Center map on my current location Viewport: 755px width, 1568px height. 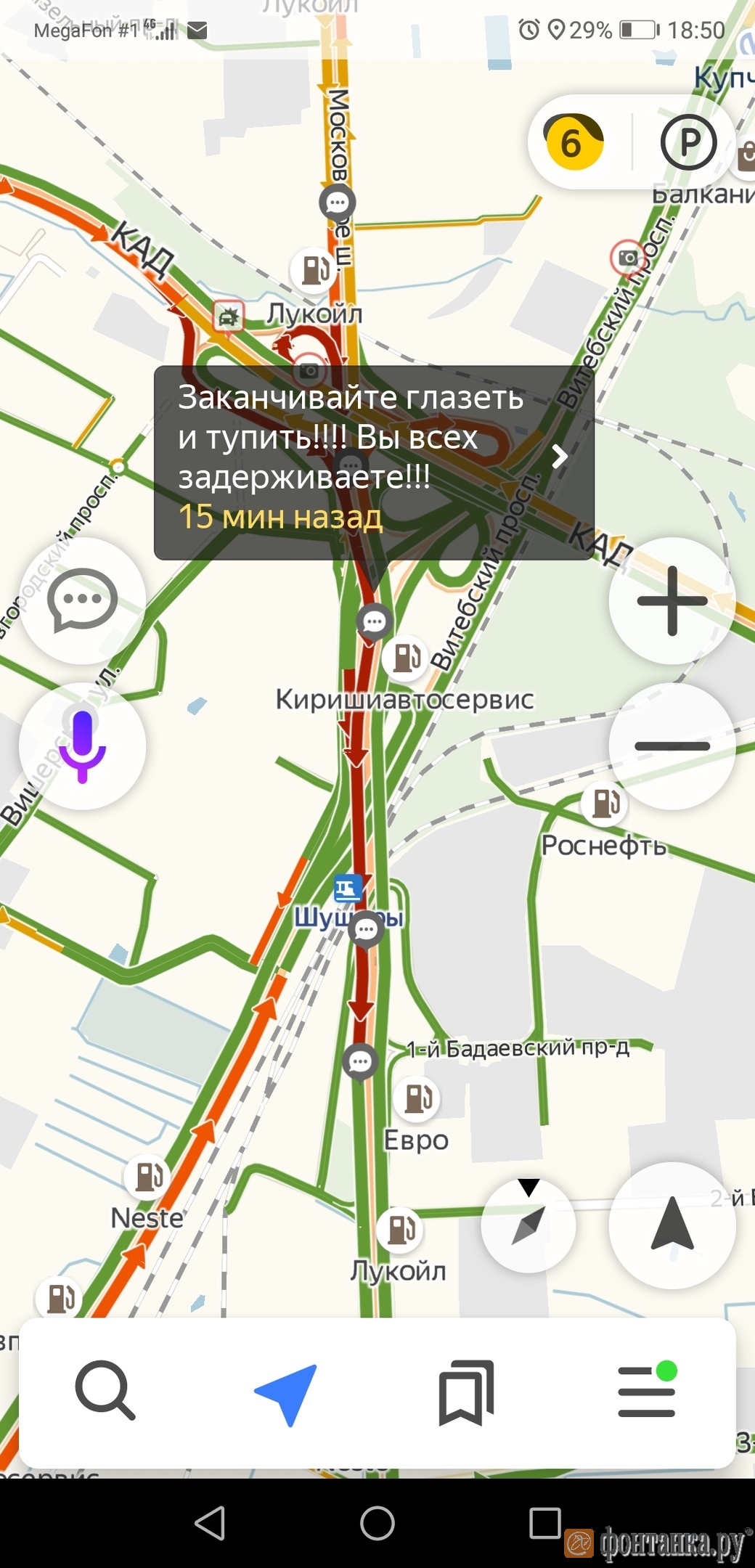coord(672,1225)
